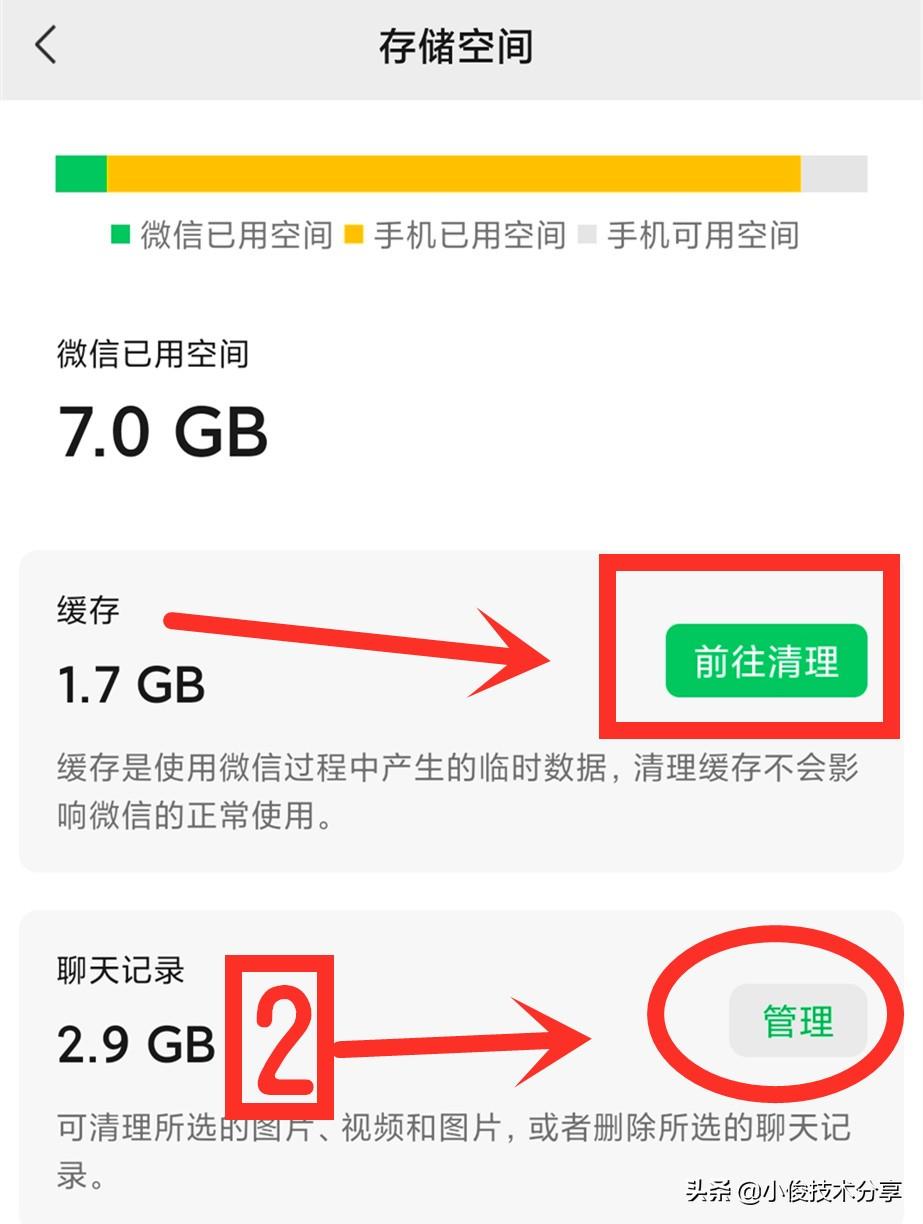923x1224 pixels.
Task: Open 管理 for chat history
Action: [x=797, y=1021]
